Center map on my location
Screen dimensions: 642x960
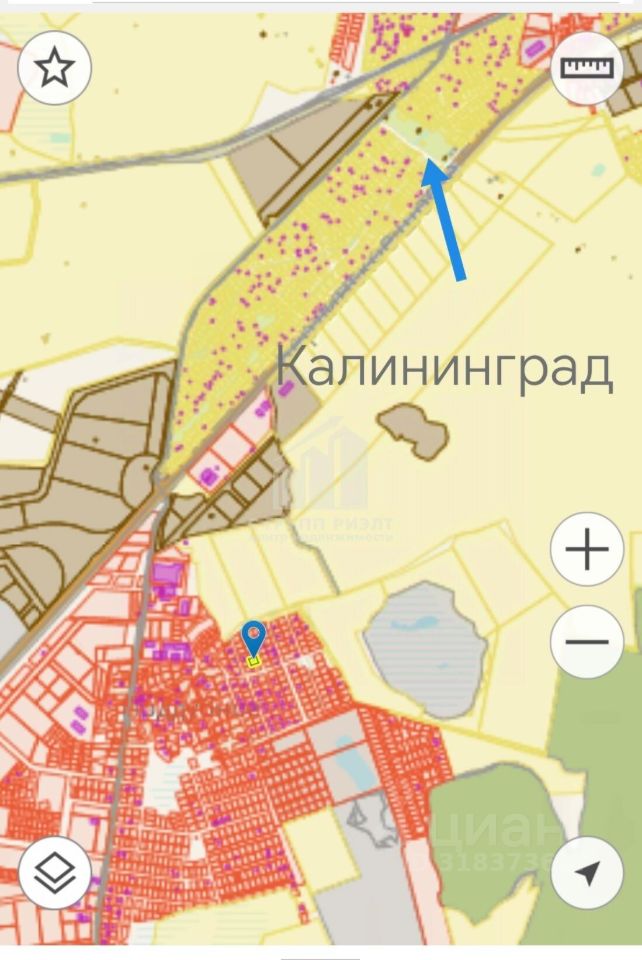pyautogui.click(x=587, y=873)
